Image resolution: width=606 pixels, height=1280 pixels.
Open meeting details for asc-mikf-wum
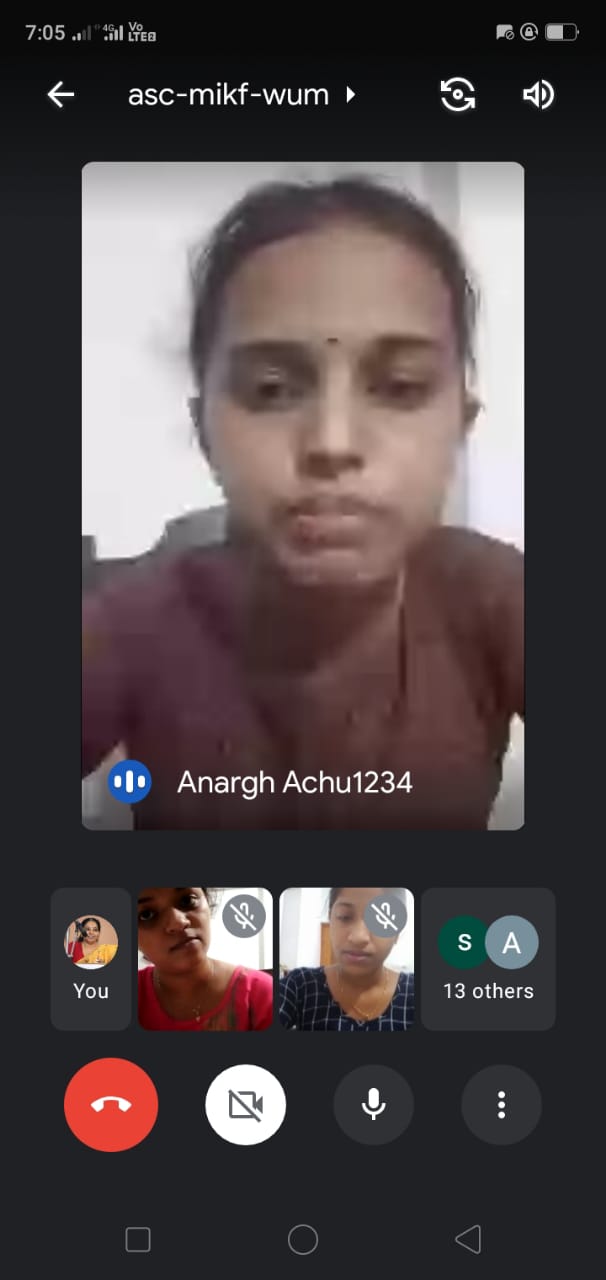click(240, 95)
